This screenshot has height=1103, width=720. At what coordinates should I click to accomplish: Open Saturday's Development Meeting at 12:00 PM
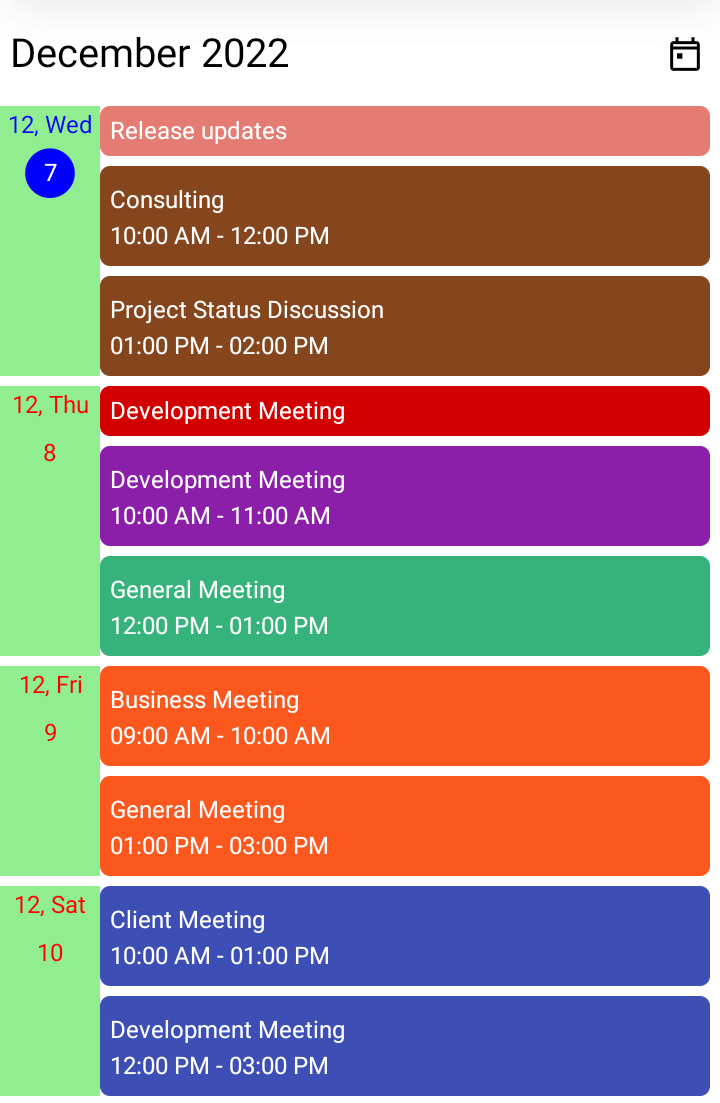coord(404,1046)
